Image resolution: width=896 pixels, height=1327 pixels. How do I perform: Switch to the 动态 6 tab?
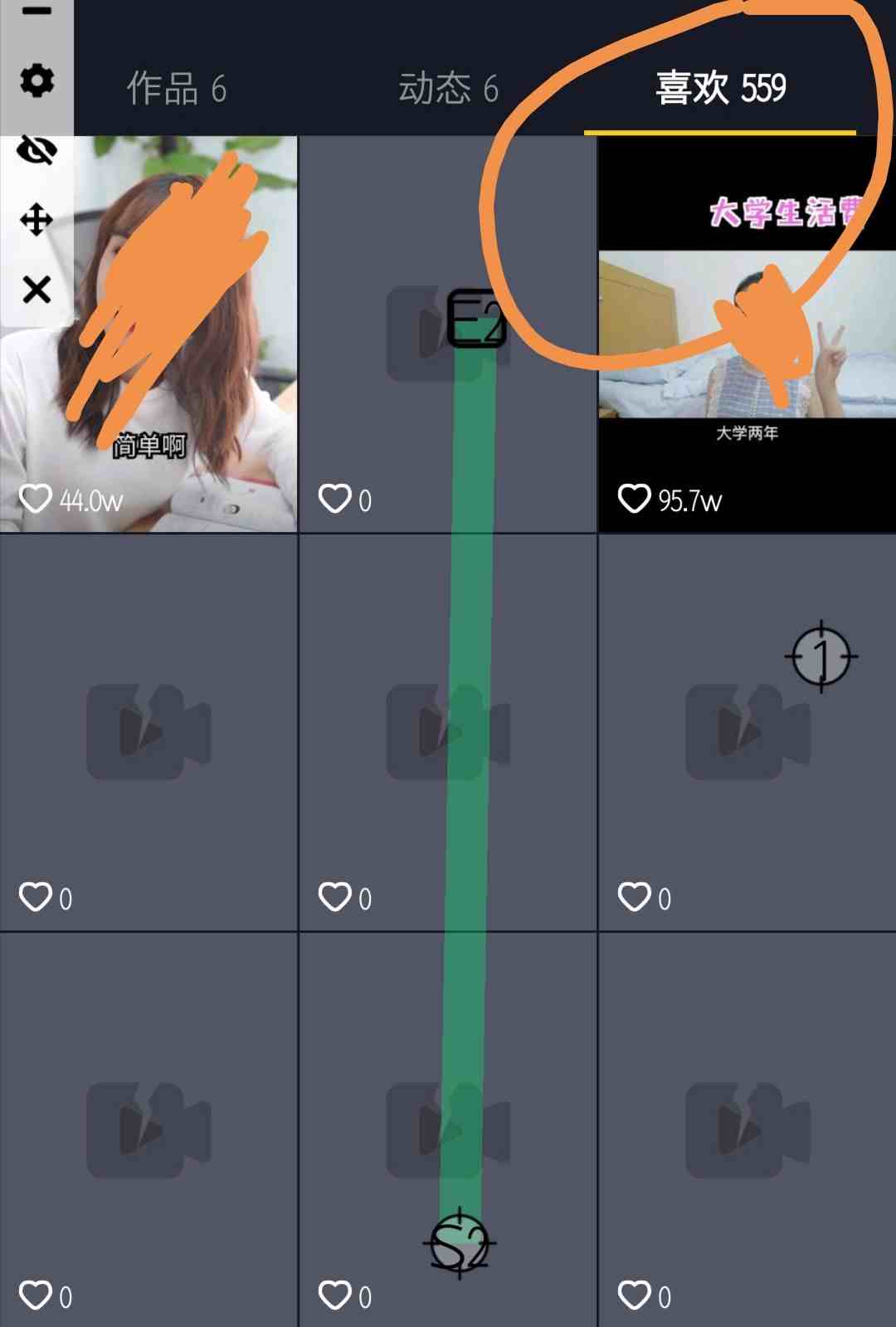(x=448, y=88)
